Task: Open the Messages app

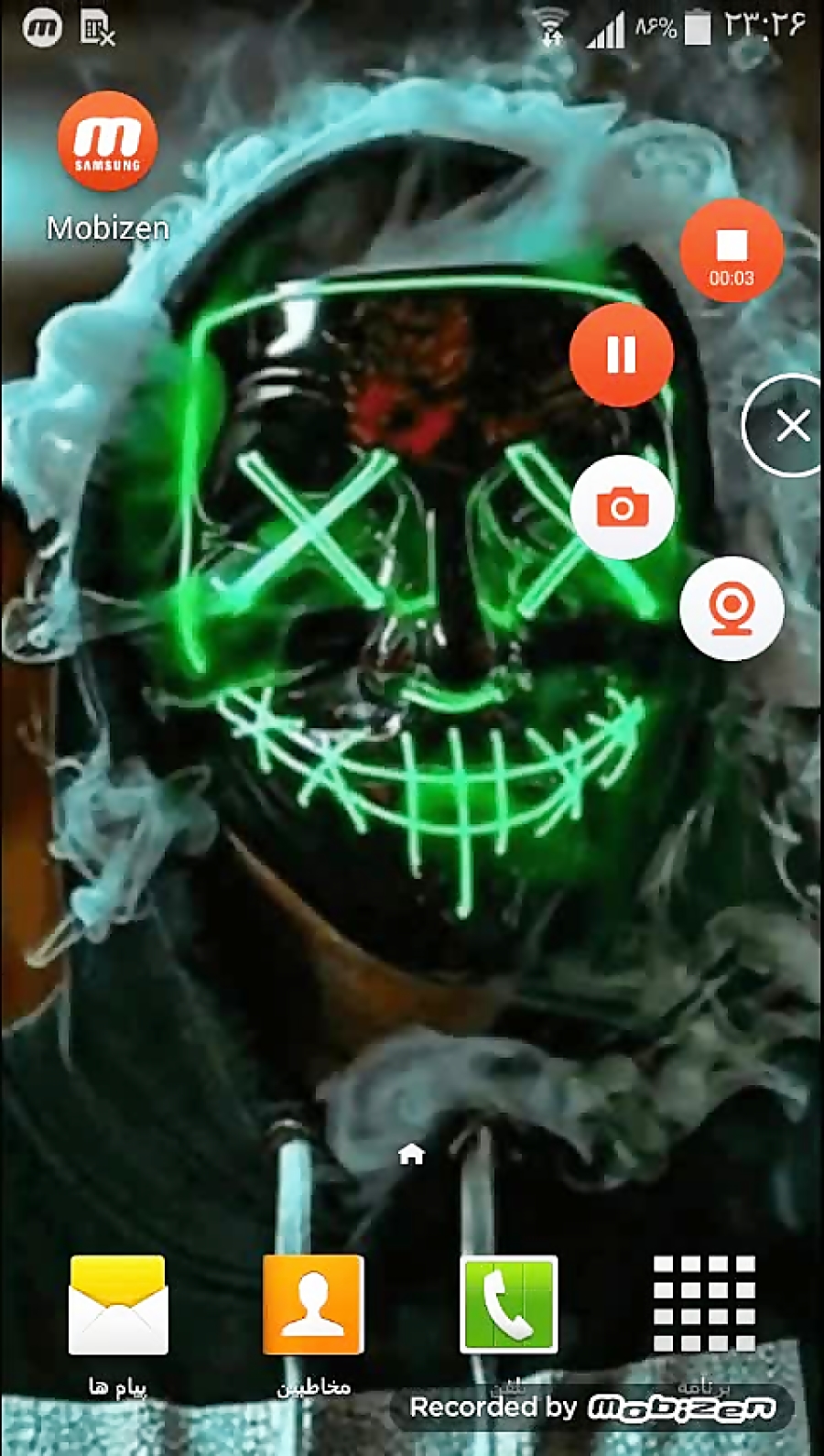Action: click(x=118, y=1307)
